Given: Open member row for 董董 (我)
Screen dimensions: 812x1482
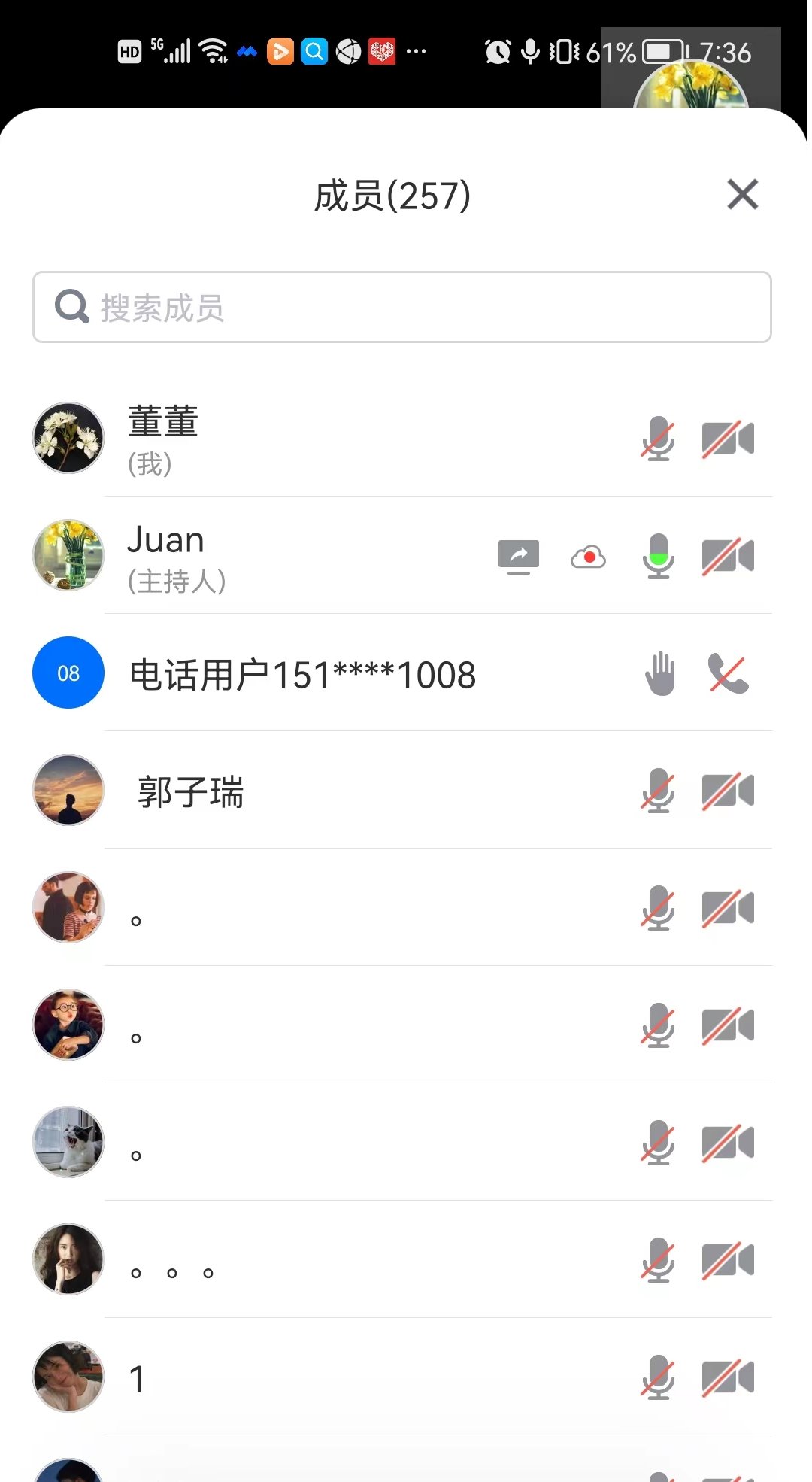Looking at the screenshot, I should point(301,439).
